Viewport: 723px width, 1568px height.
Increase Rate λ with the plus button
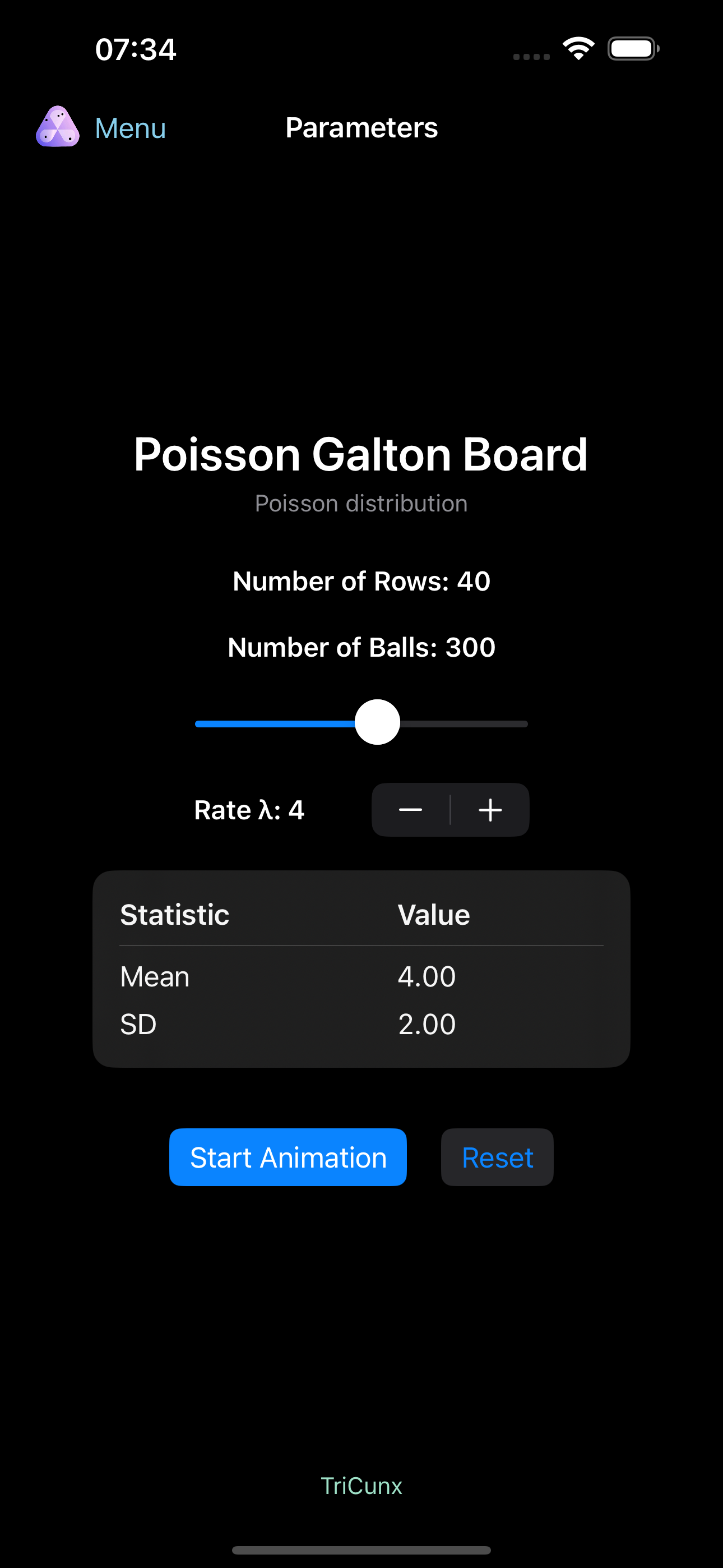coord(490,810)
